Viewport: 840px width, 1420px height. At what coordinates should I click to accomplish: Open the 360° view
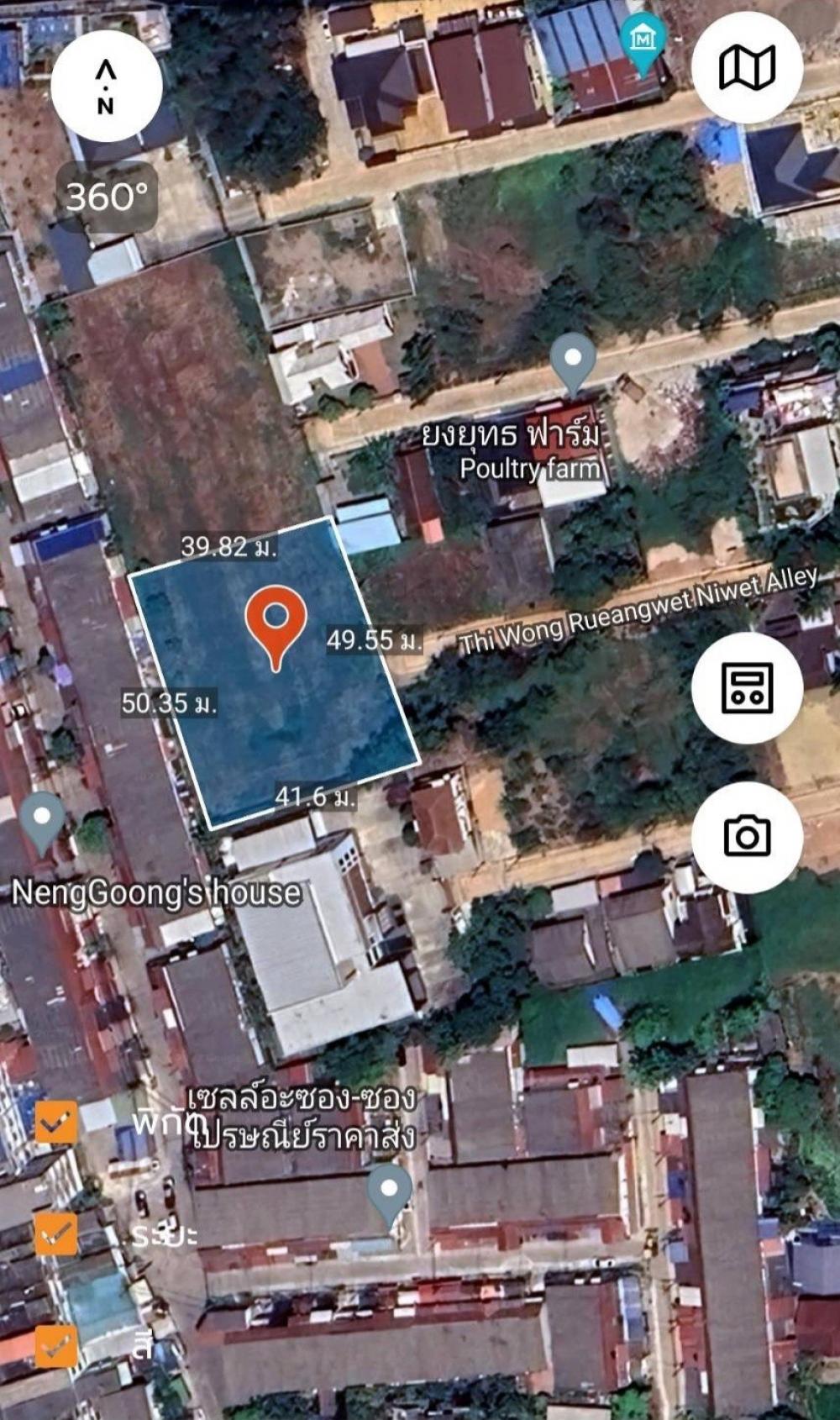click(107, 197)
